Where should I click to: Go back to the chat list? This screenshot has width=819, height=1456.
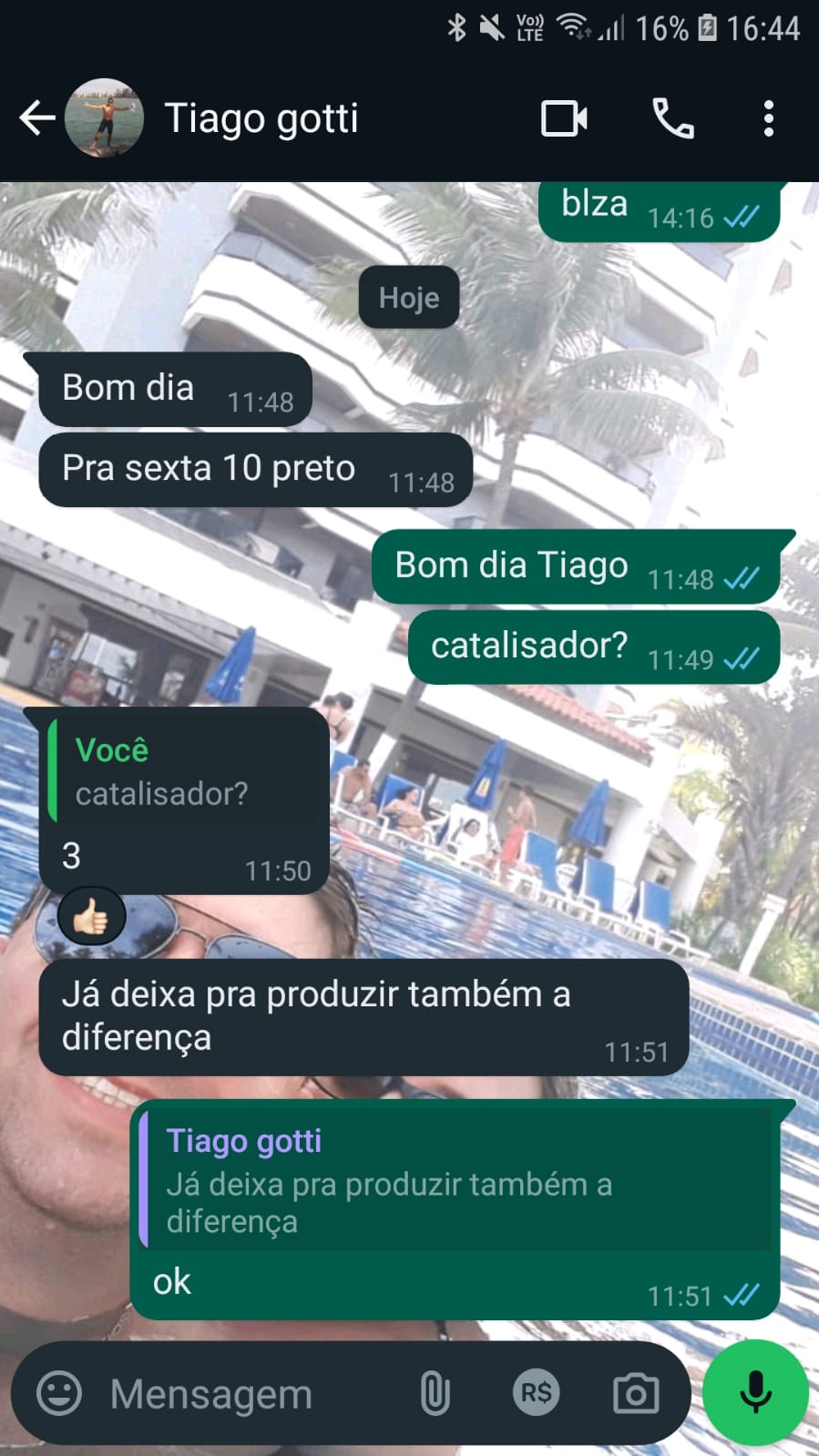[36, 118]
